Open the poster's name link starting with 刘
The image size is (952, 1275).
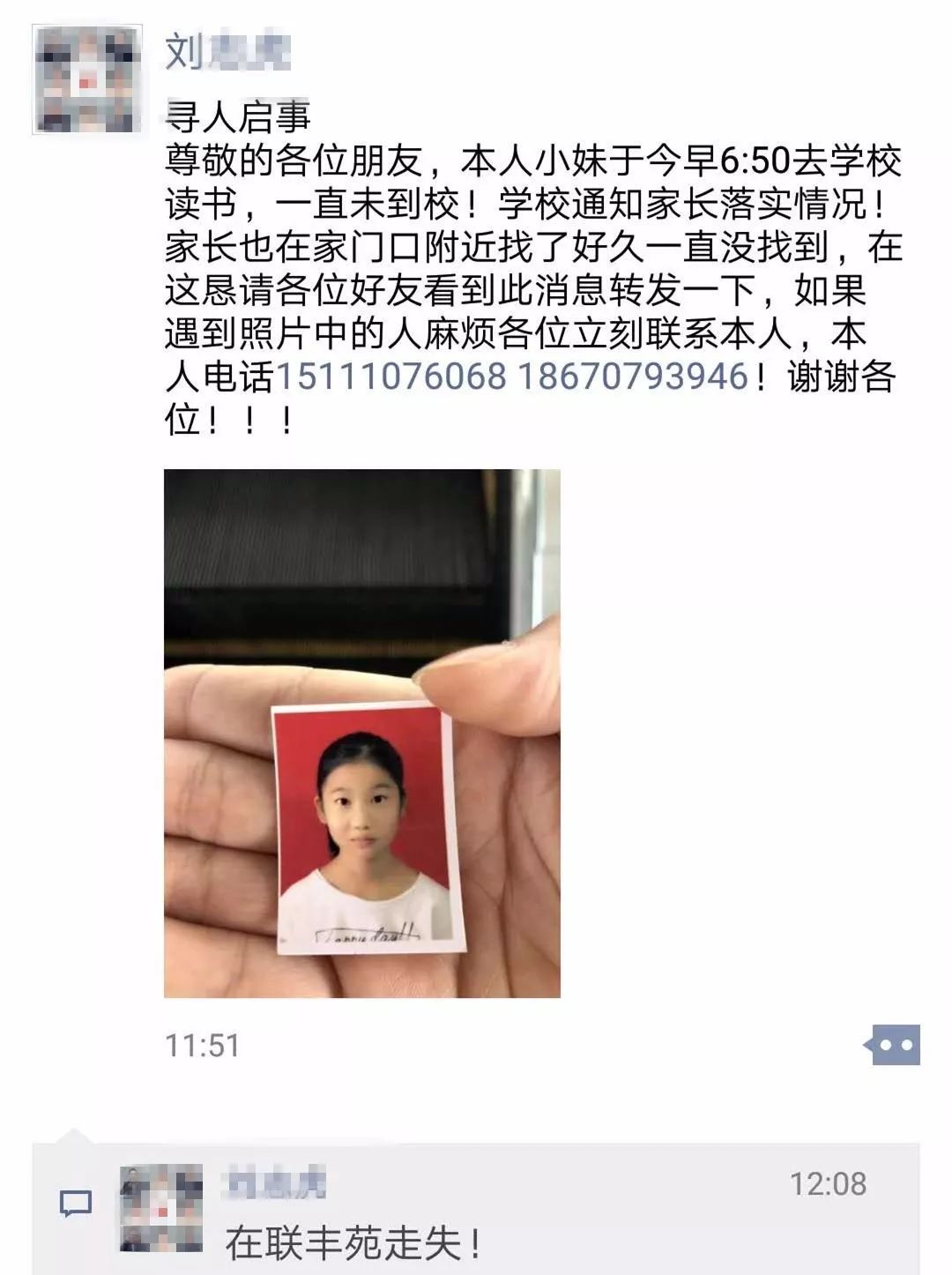227,52
